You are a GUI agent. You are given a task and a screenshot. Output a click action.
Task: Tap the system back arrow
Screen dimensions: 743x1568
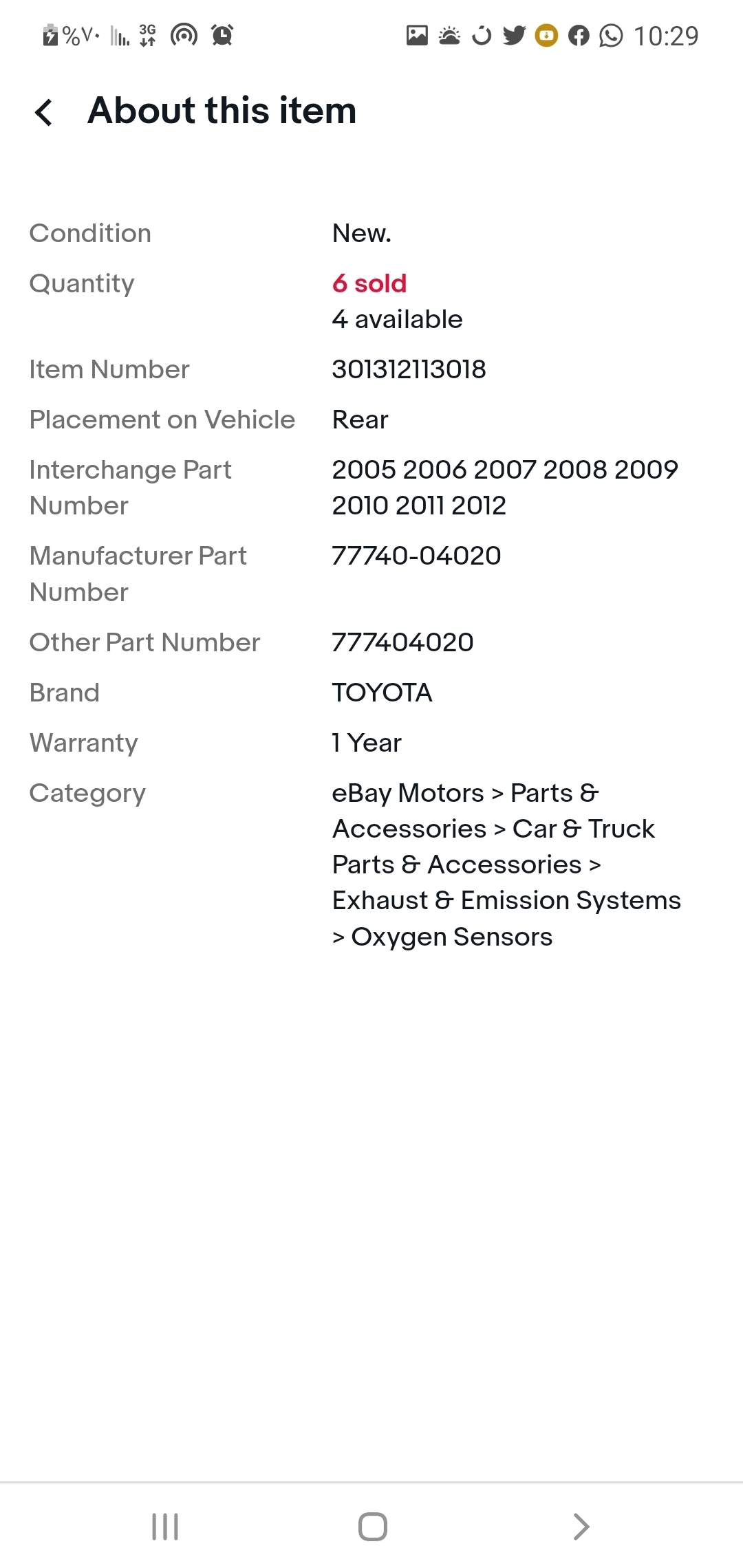(x=581, y=1527)
